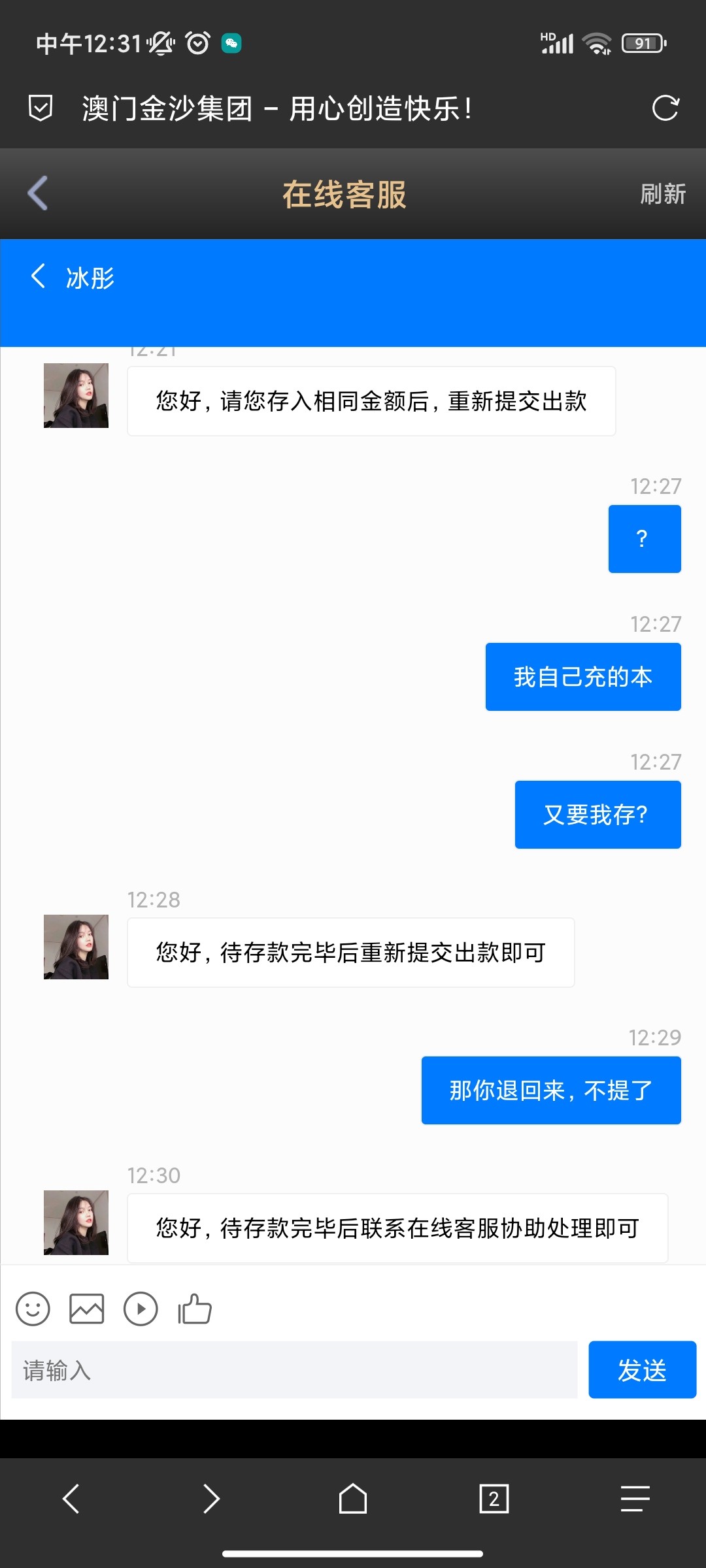Go forward in the browser
The width and height of the screenshot is (706, 1568).
(x=211, y=1498)
